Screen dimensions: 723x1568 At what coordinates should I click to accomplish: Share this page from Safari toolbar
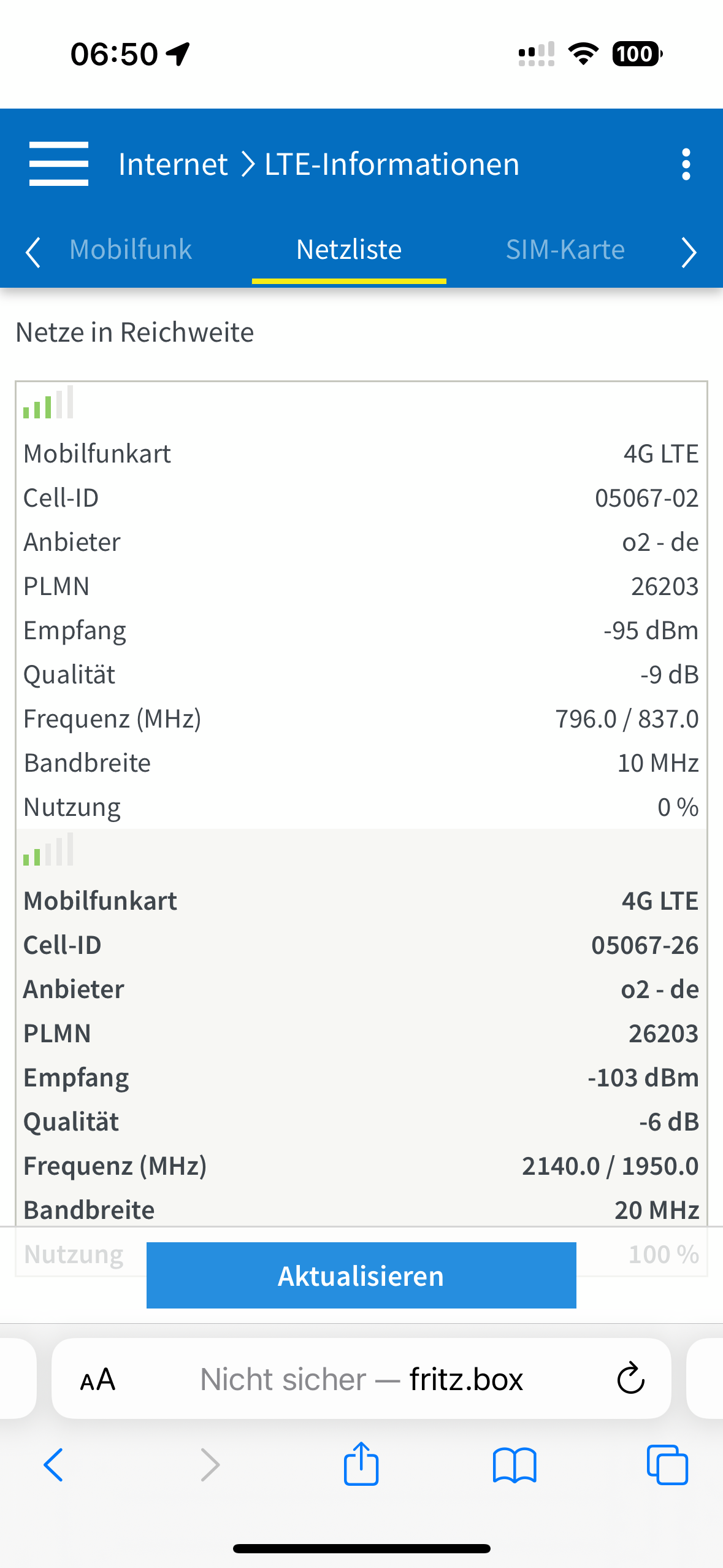tap(361, 1463)
